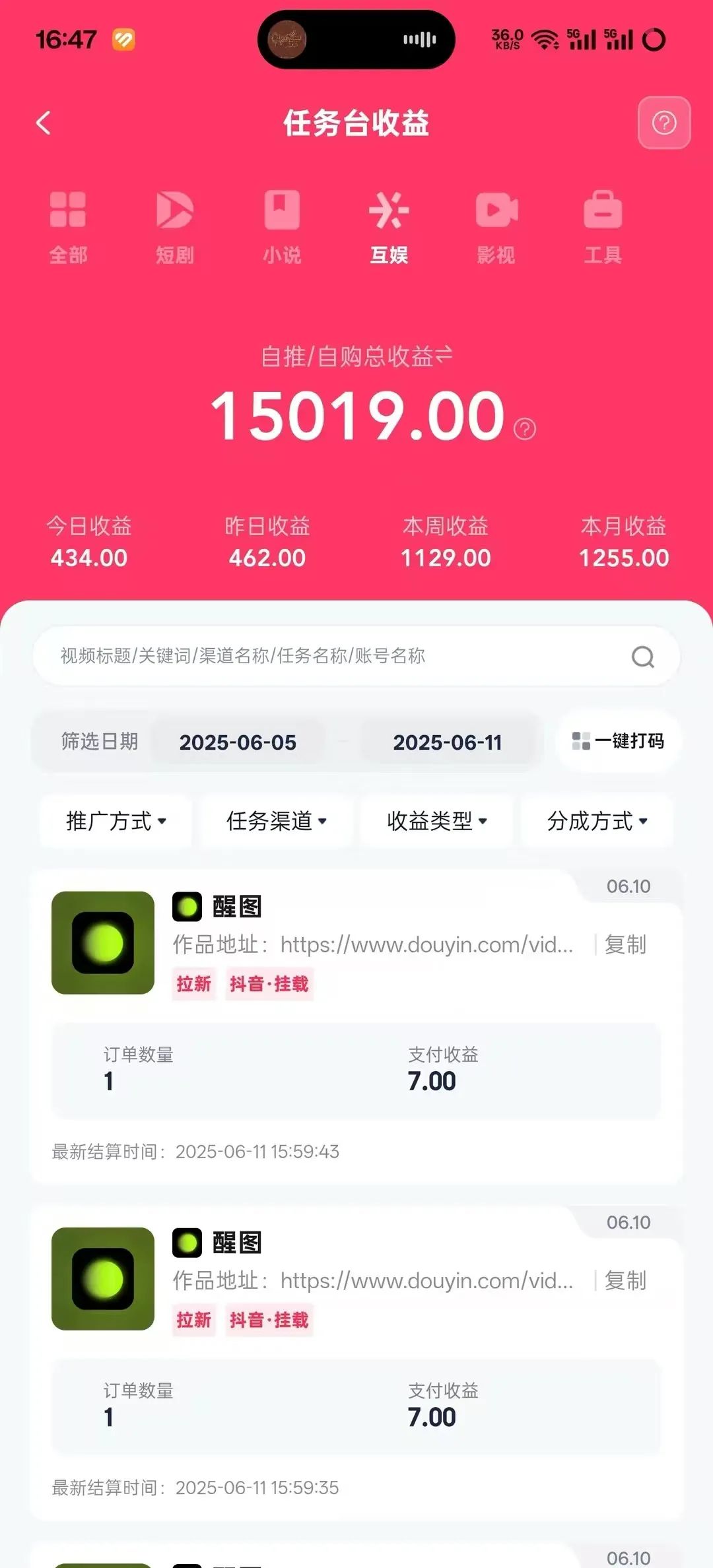Toggle 自推/自购总收益 switch arrows
The height and width of the screenshot is (1568, 713).
(444, 356)
